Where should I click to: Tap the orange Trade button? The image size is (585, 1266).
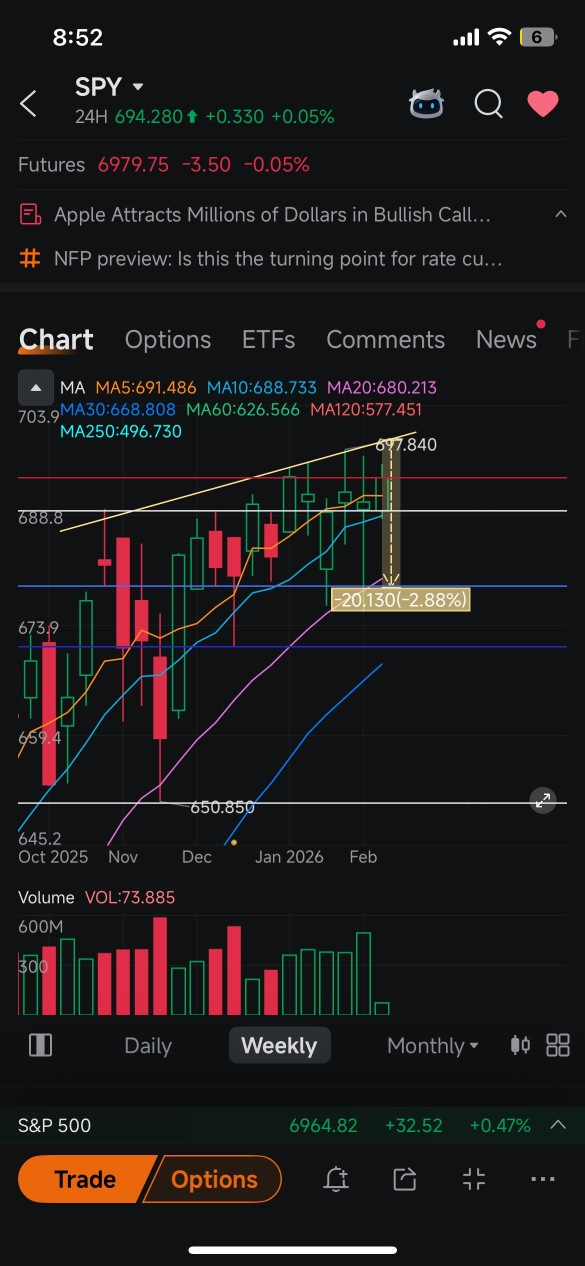coord(85,1180)
